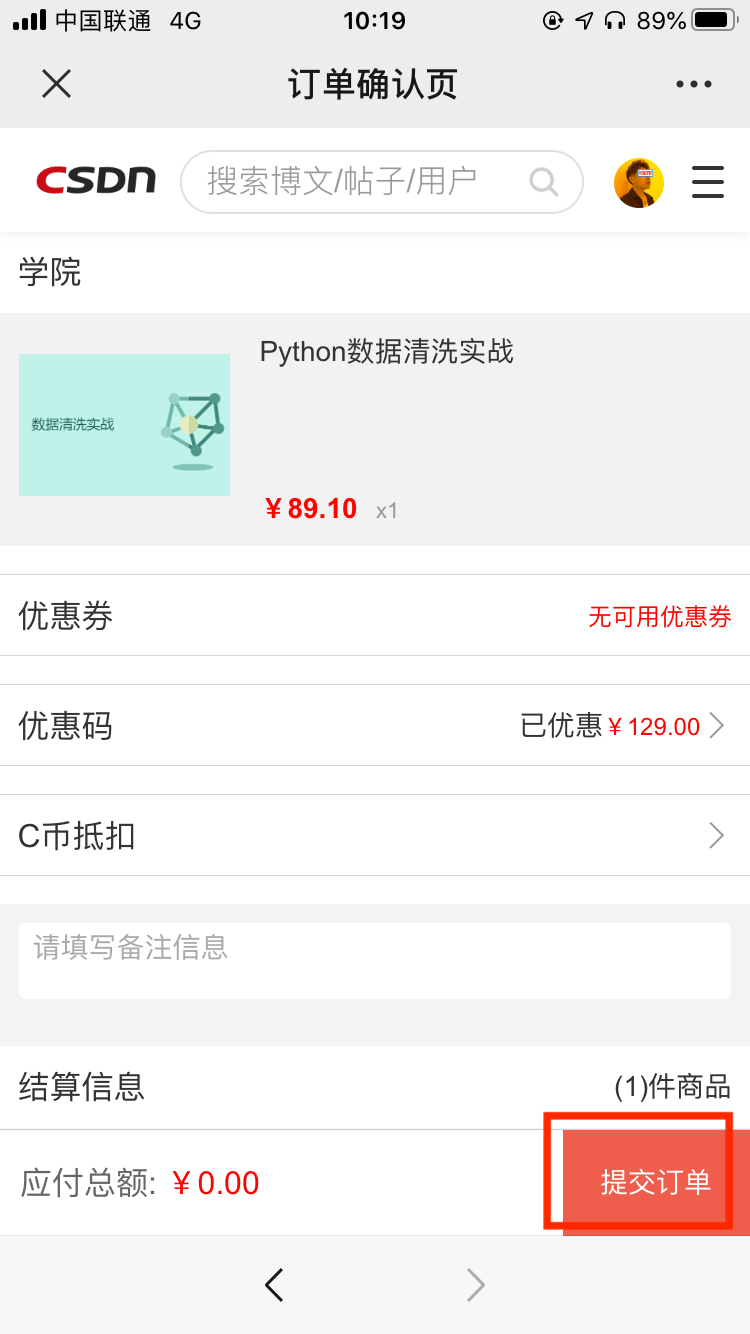The width and height of the screenshot is (750, 1334).
Task: Tap the CSDN search box
Action: tap(360, 182)
